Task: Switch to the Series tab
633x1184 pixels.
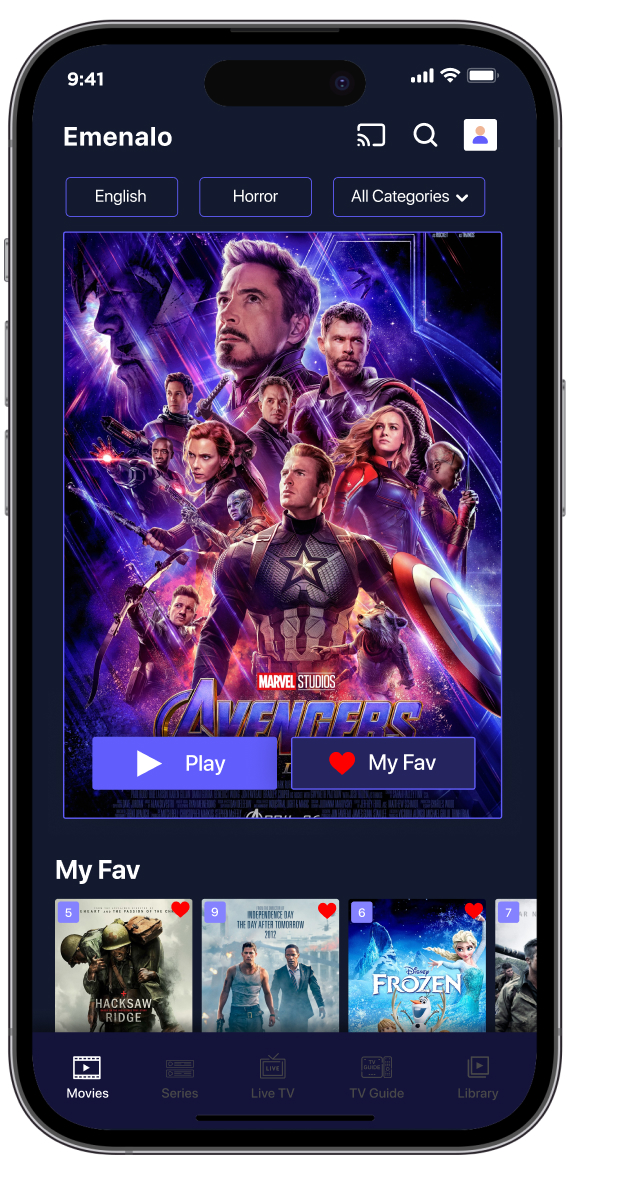Action: [180, 1077]
